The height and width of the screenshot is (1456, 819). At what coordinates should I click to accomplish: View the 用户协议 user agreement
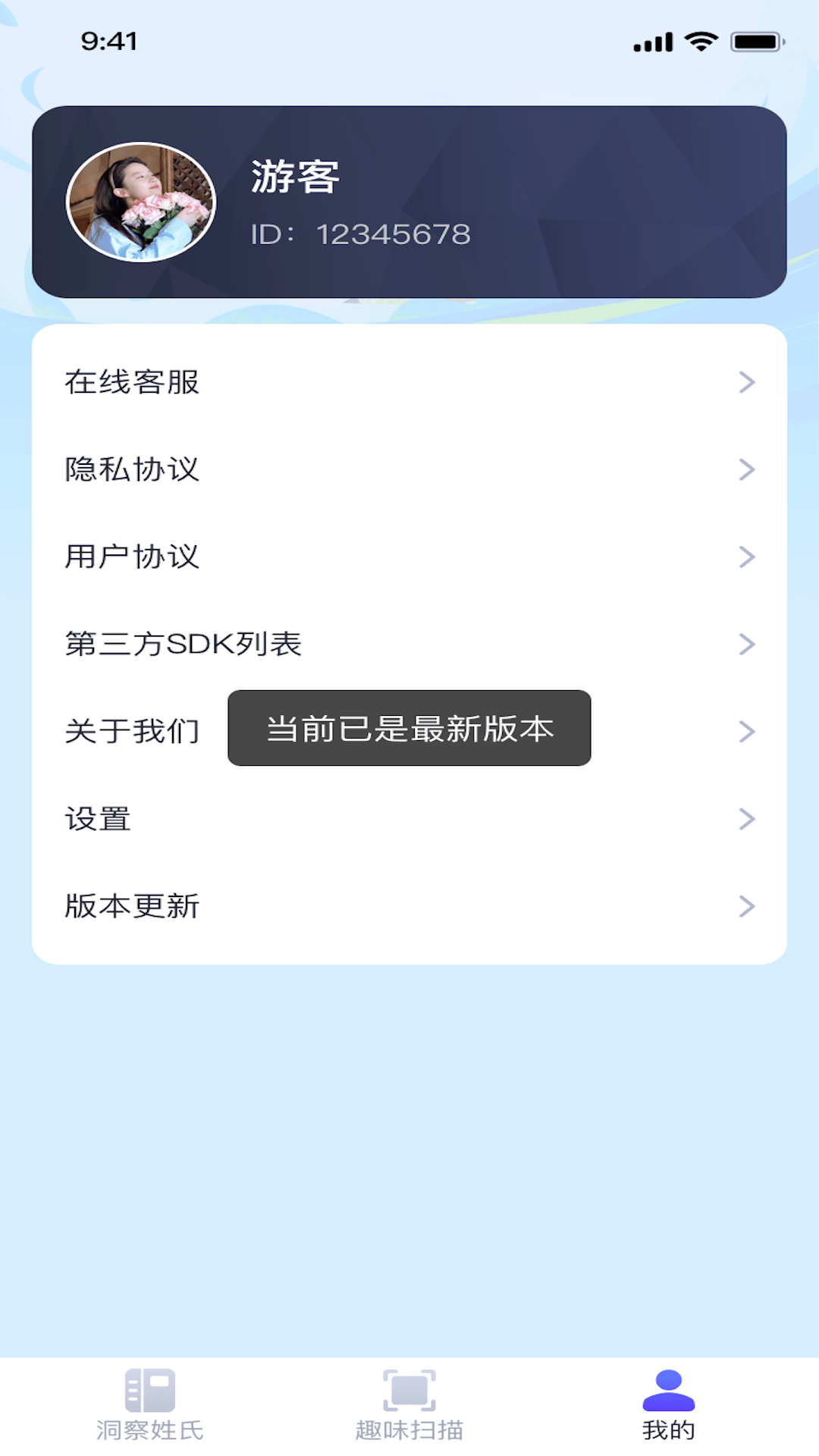tap(409, 557)
